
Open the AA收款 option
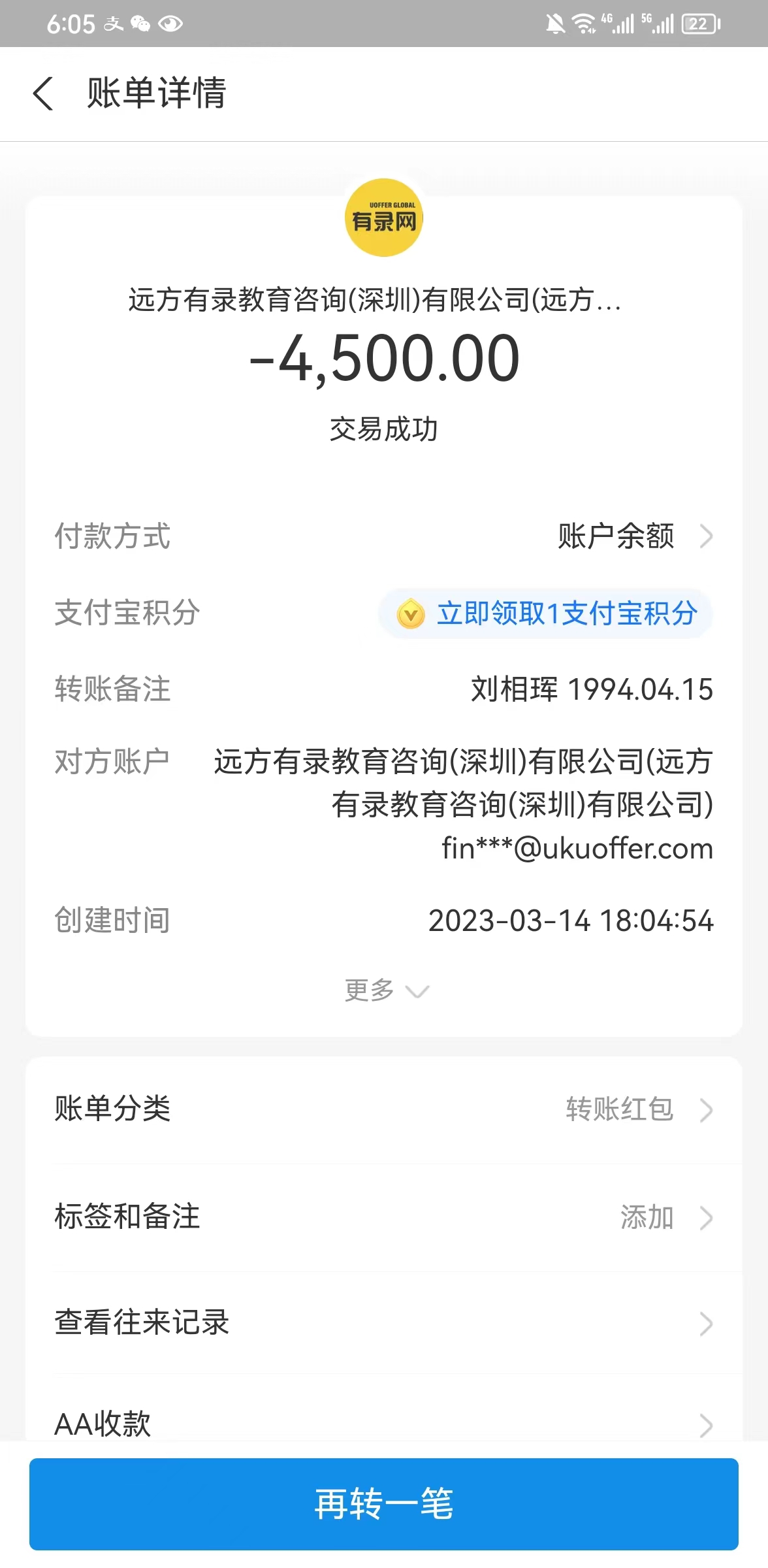384,1423
